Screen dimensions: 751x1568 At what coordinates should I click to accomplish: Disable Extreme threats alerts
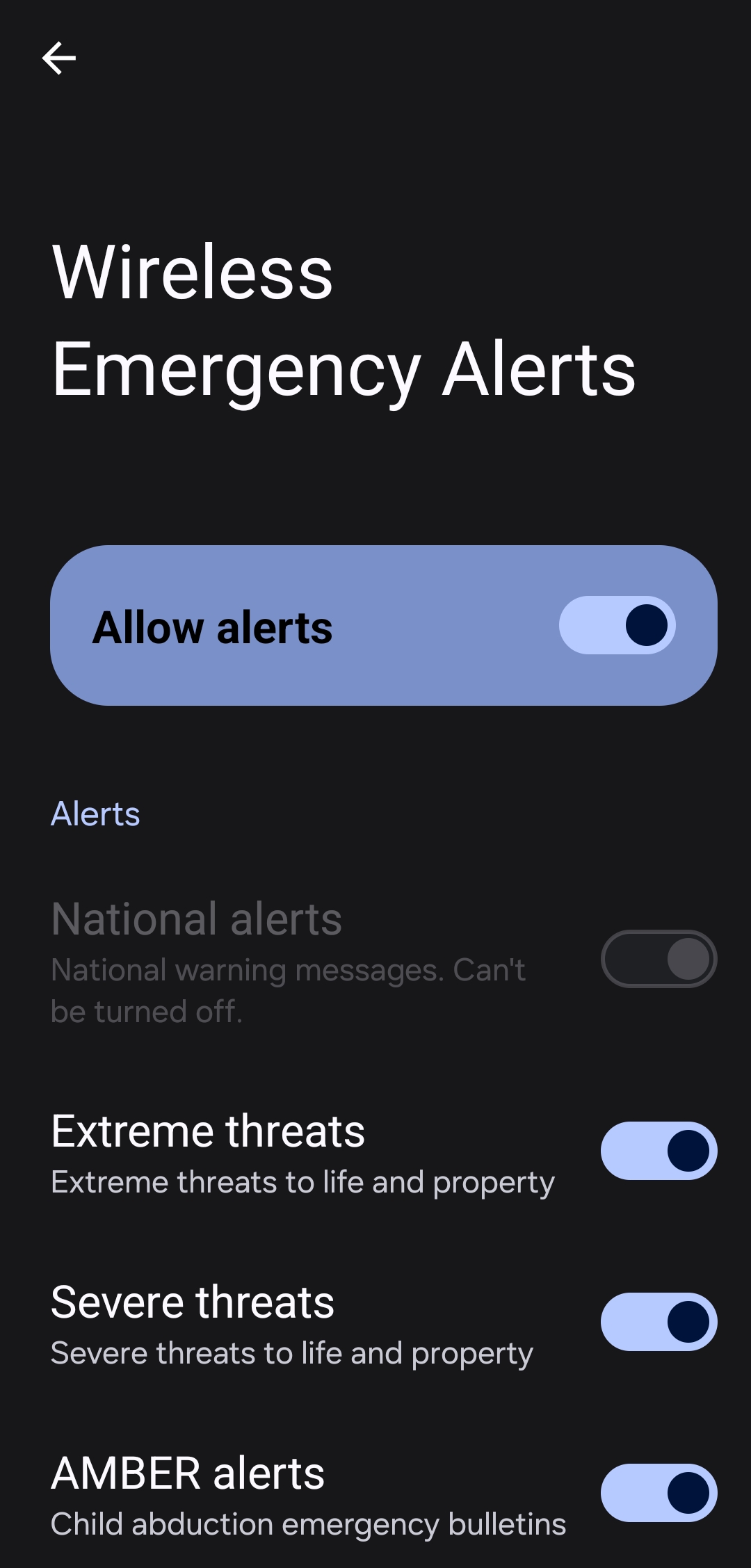click(659, 1151)
